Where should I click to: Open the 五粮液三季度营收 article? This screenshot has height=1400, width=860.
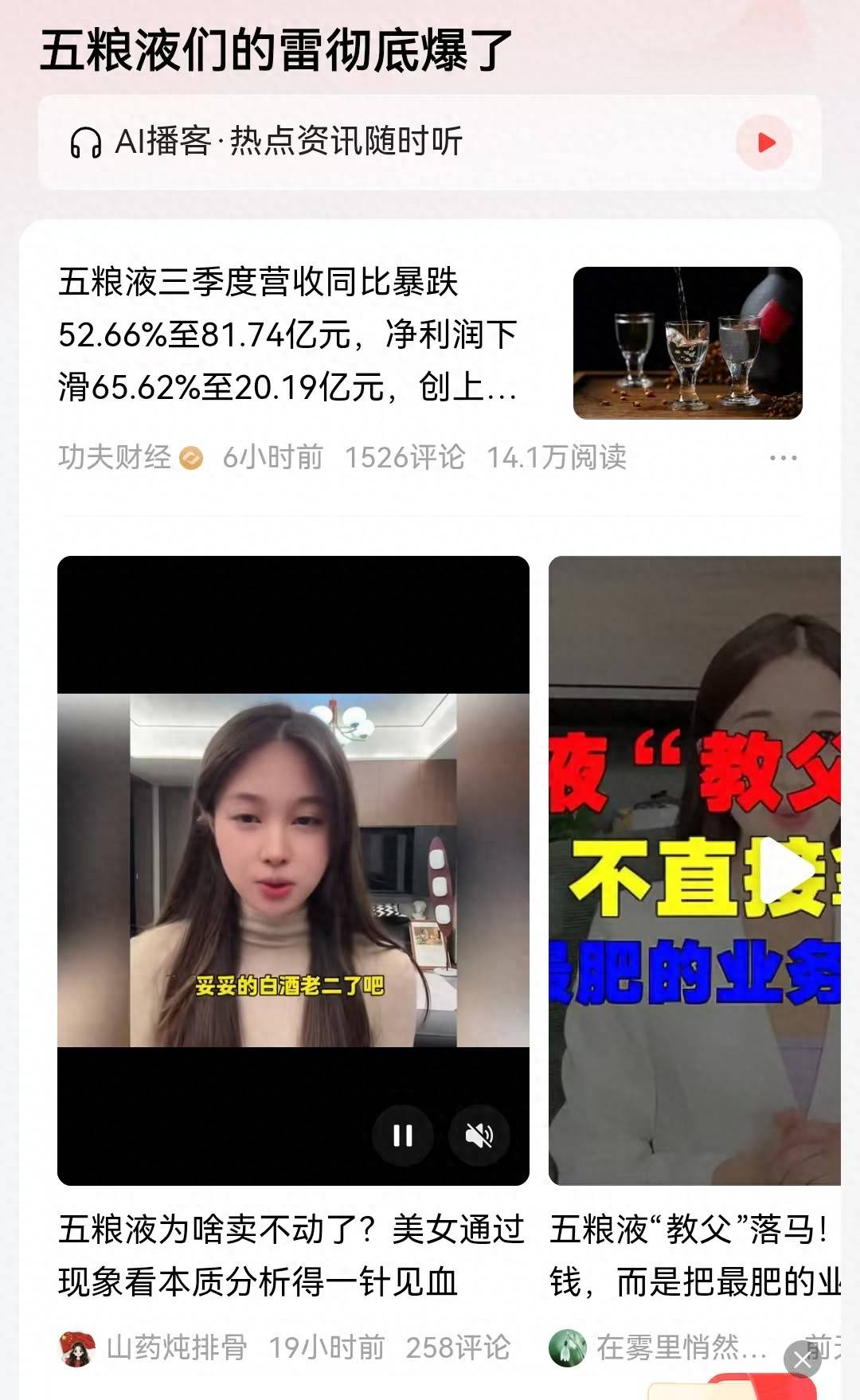coord(288,335)
